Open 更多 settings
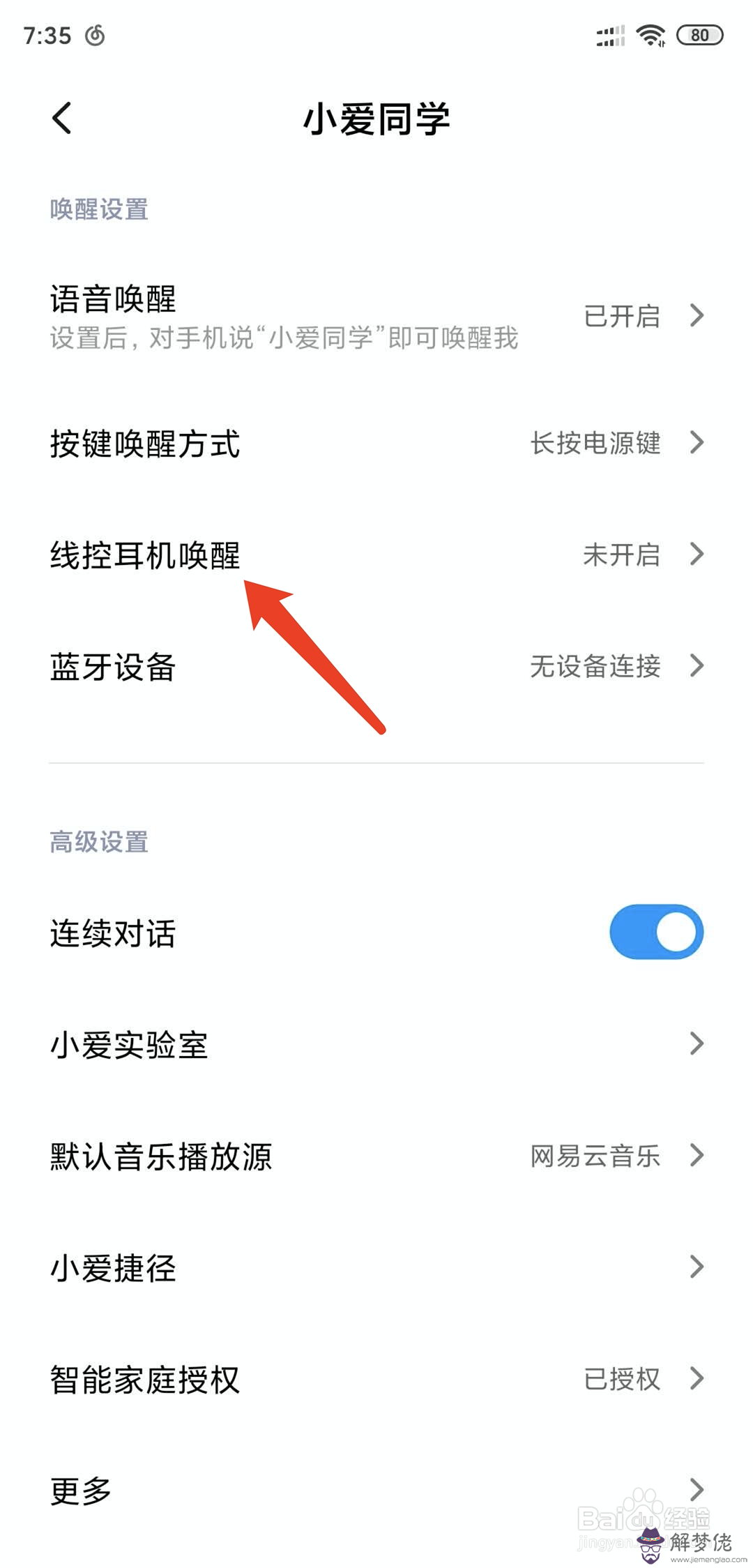This screenshot has height=1568, width=753. pyautogui.click(x=376, y=1491)
